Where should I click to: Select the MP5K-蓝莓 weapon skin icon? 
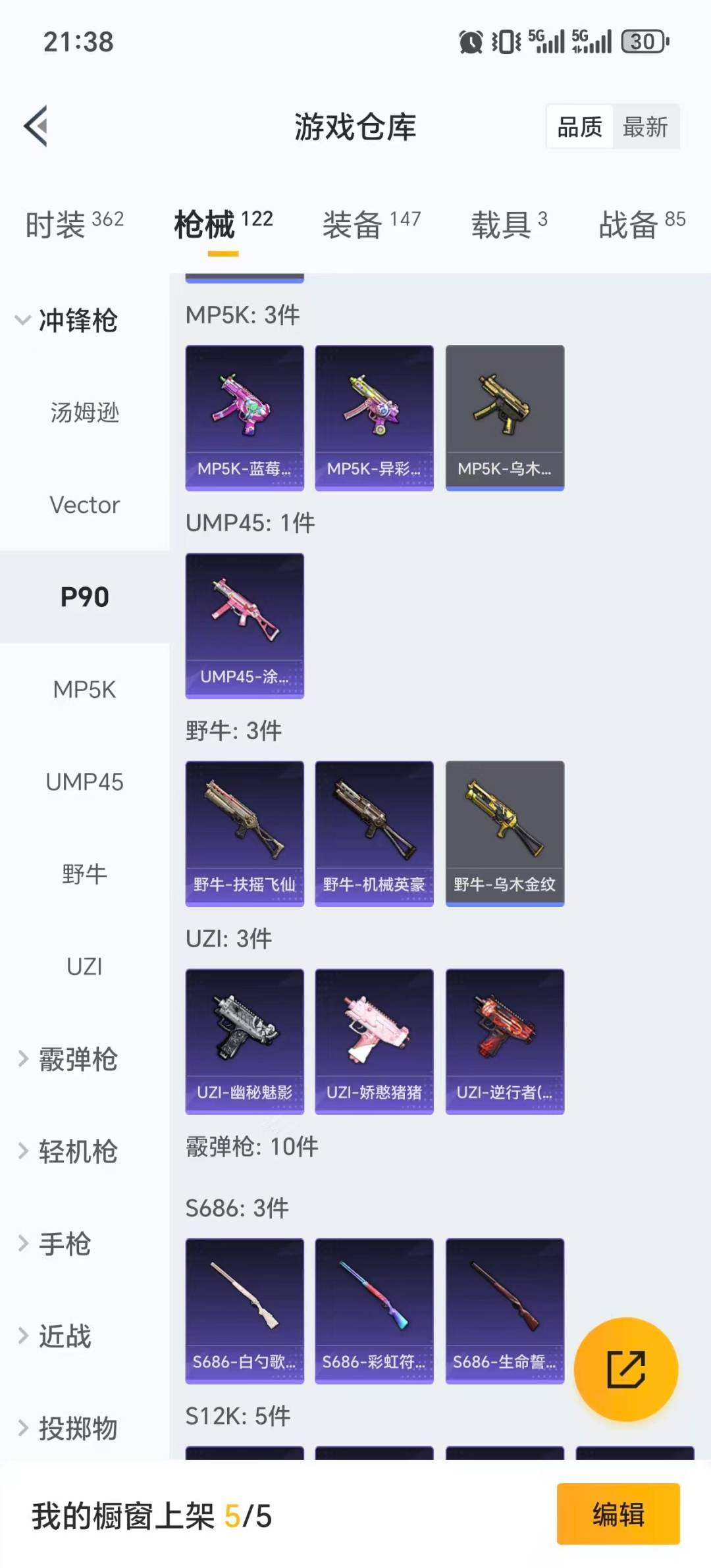tap(244, 415)
